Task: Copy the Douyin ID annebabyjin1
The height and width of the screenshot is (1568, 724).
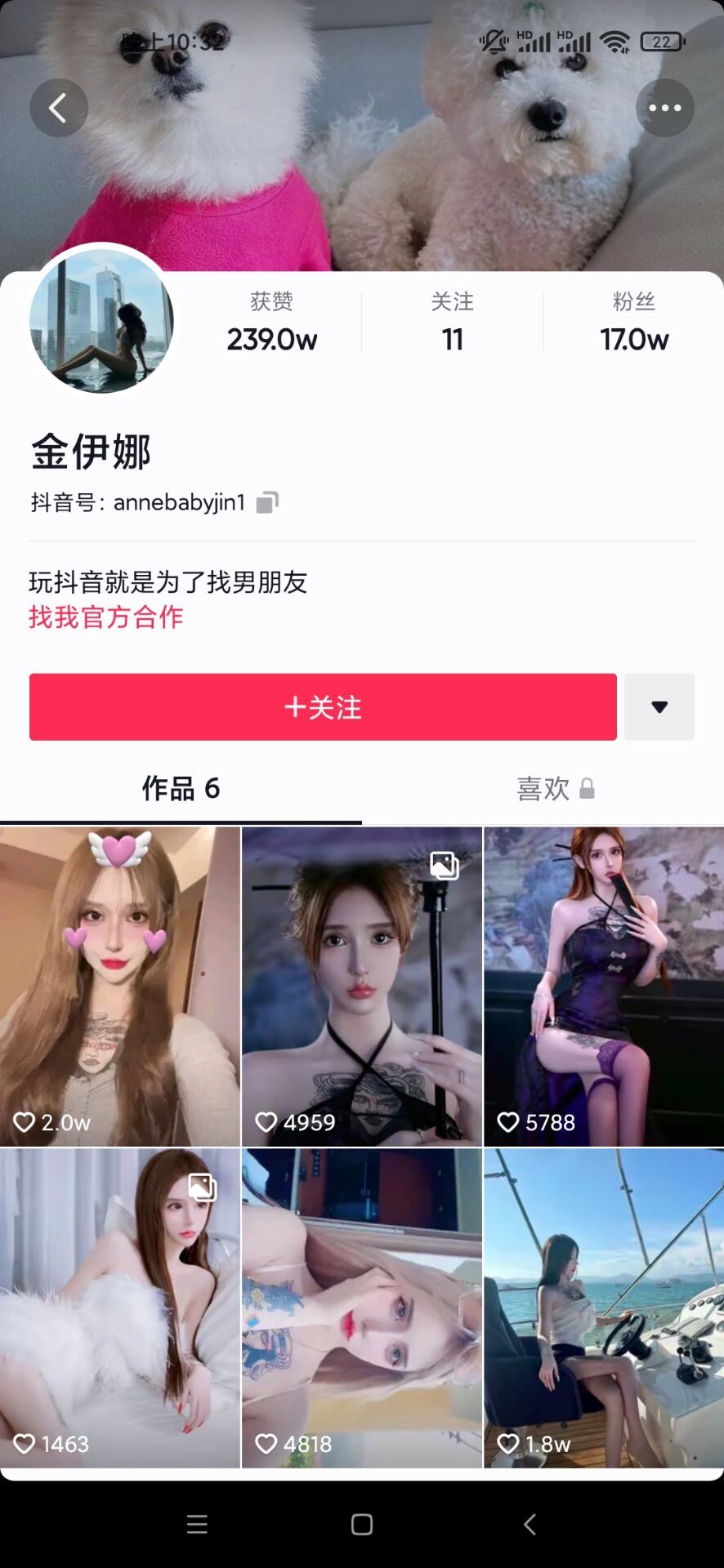Action: [267, 502]
